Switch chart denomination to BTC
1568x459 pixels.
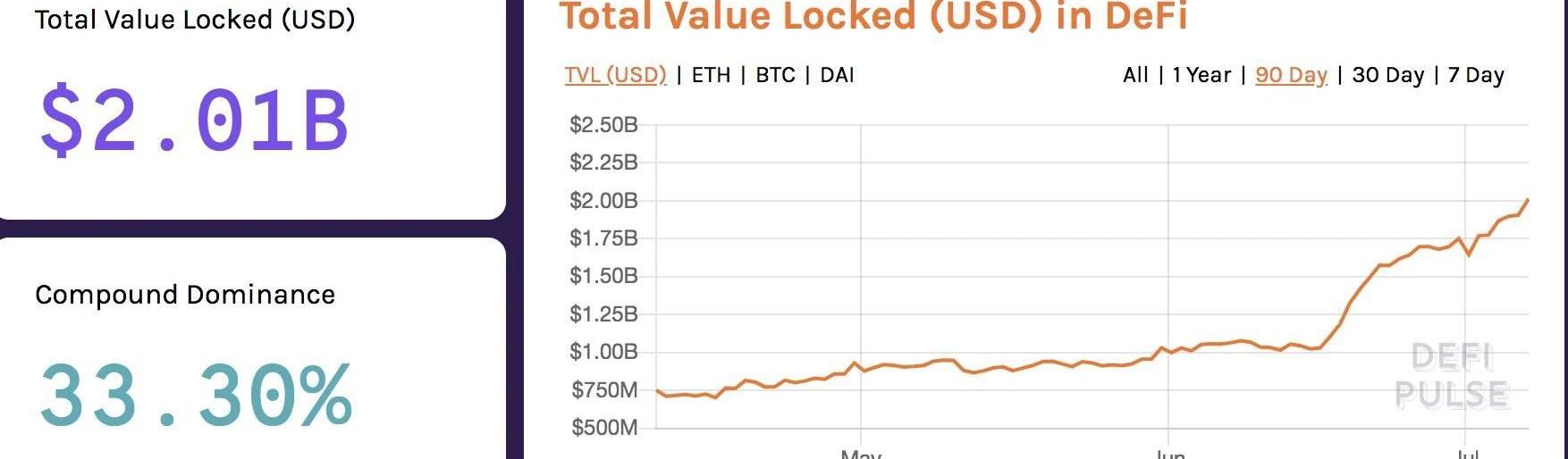coord(775,75)
